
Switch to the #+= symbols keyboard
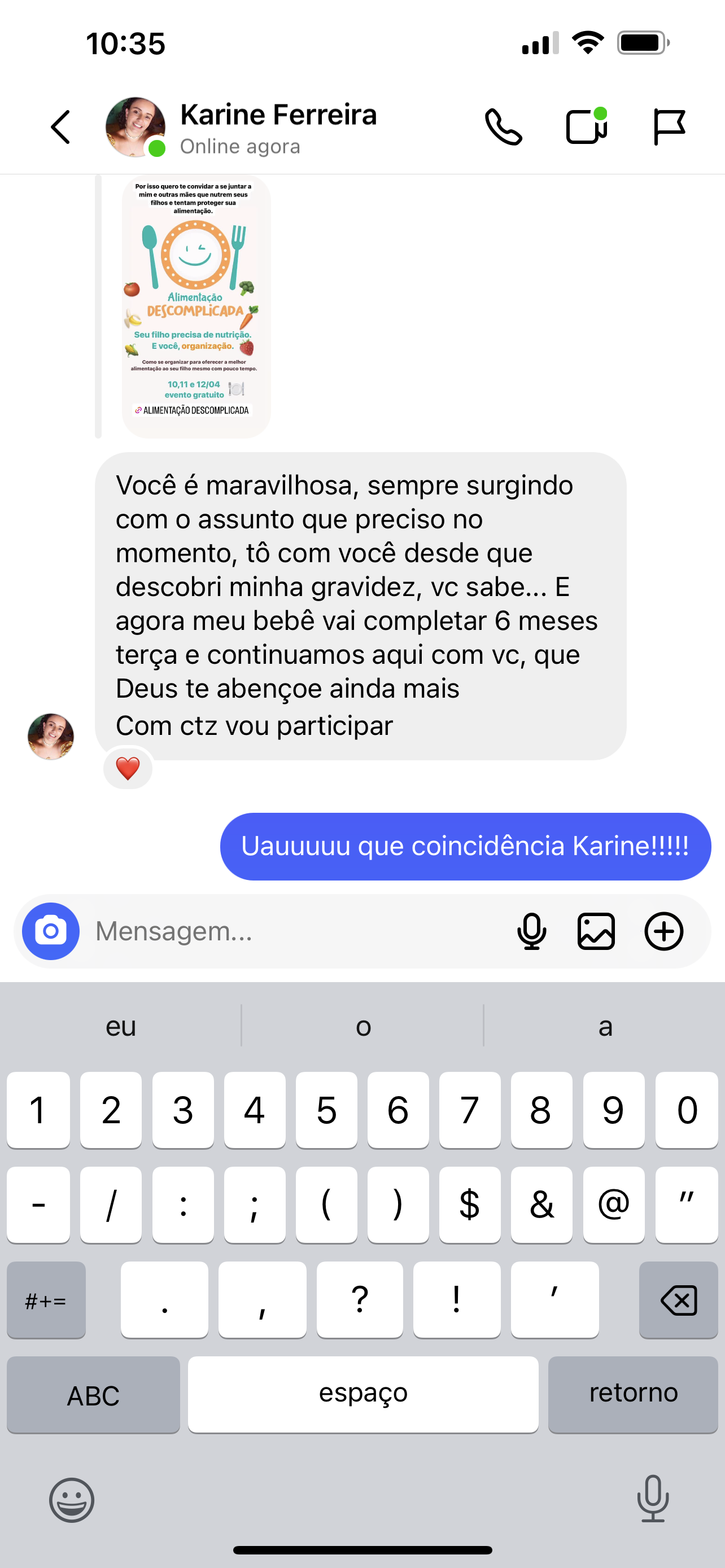point(46,1300)
